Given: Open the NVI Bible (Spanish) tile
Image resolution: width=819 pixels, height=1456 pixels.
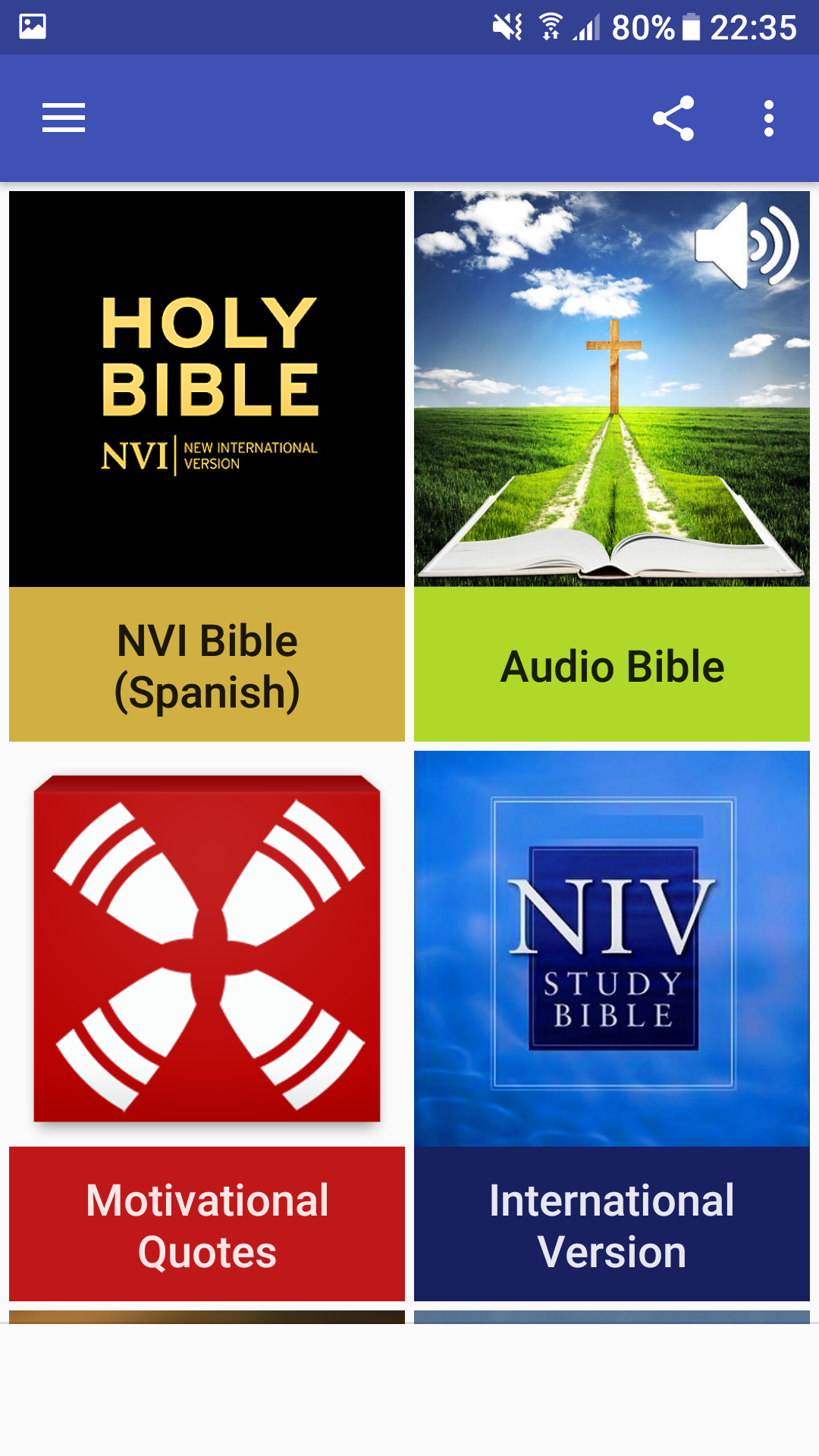Looking at the screenshot, I should (x=207, y=466).
